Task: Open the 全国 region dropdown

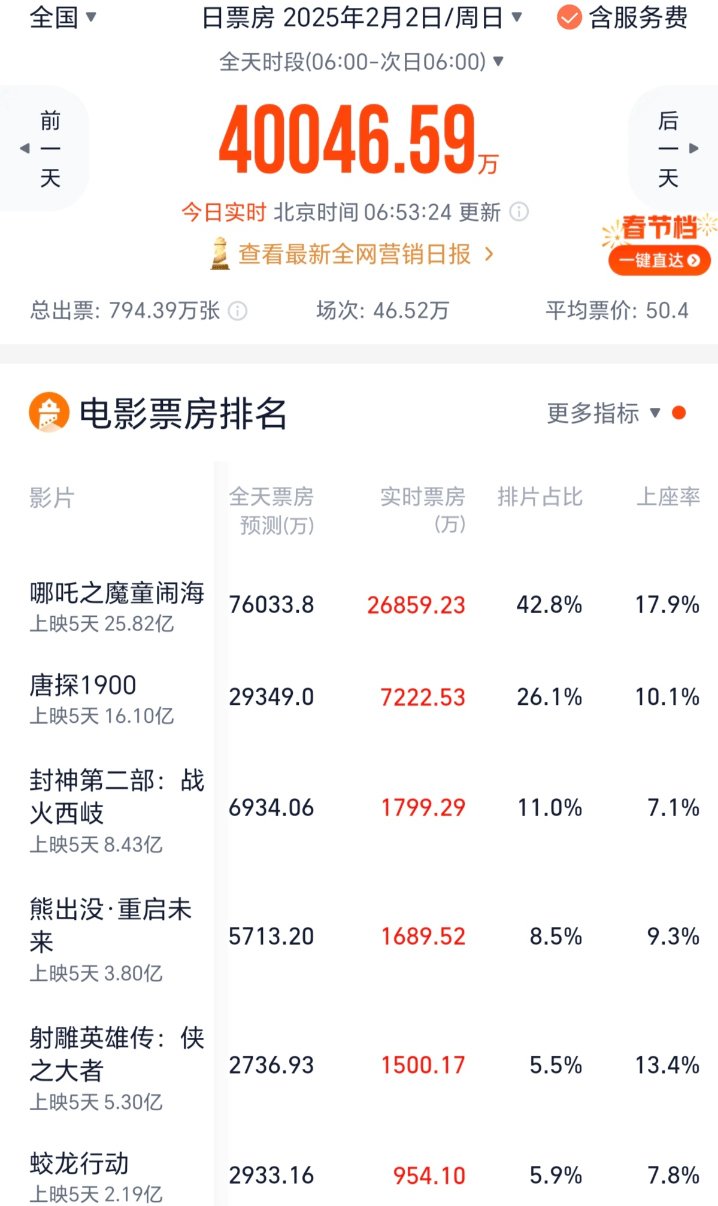Action: tap(64, 17)
